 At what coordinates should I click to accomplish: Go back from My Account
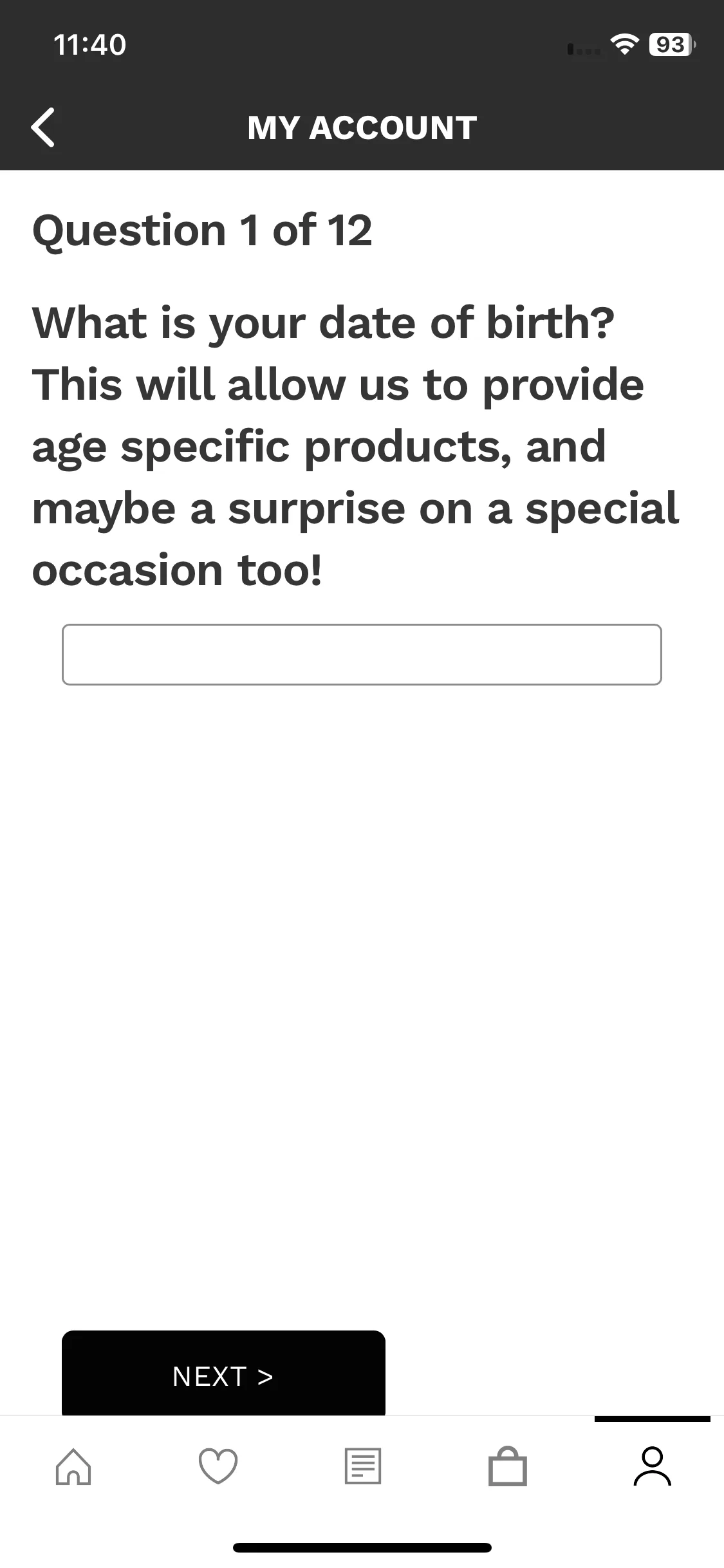coord(42,127)
